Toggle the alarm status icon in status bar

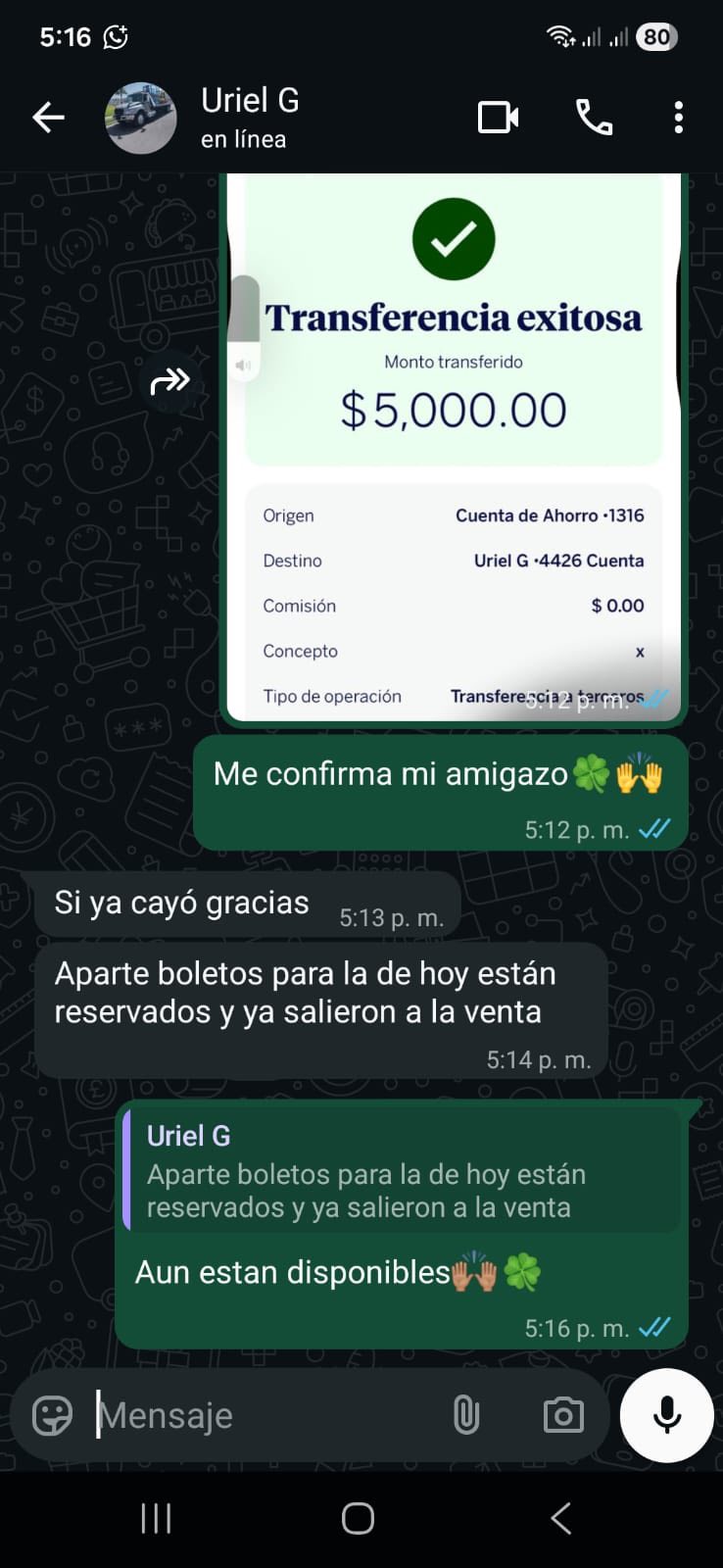point(119,36)
